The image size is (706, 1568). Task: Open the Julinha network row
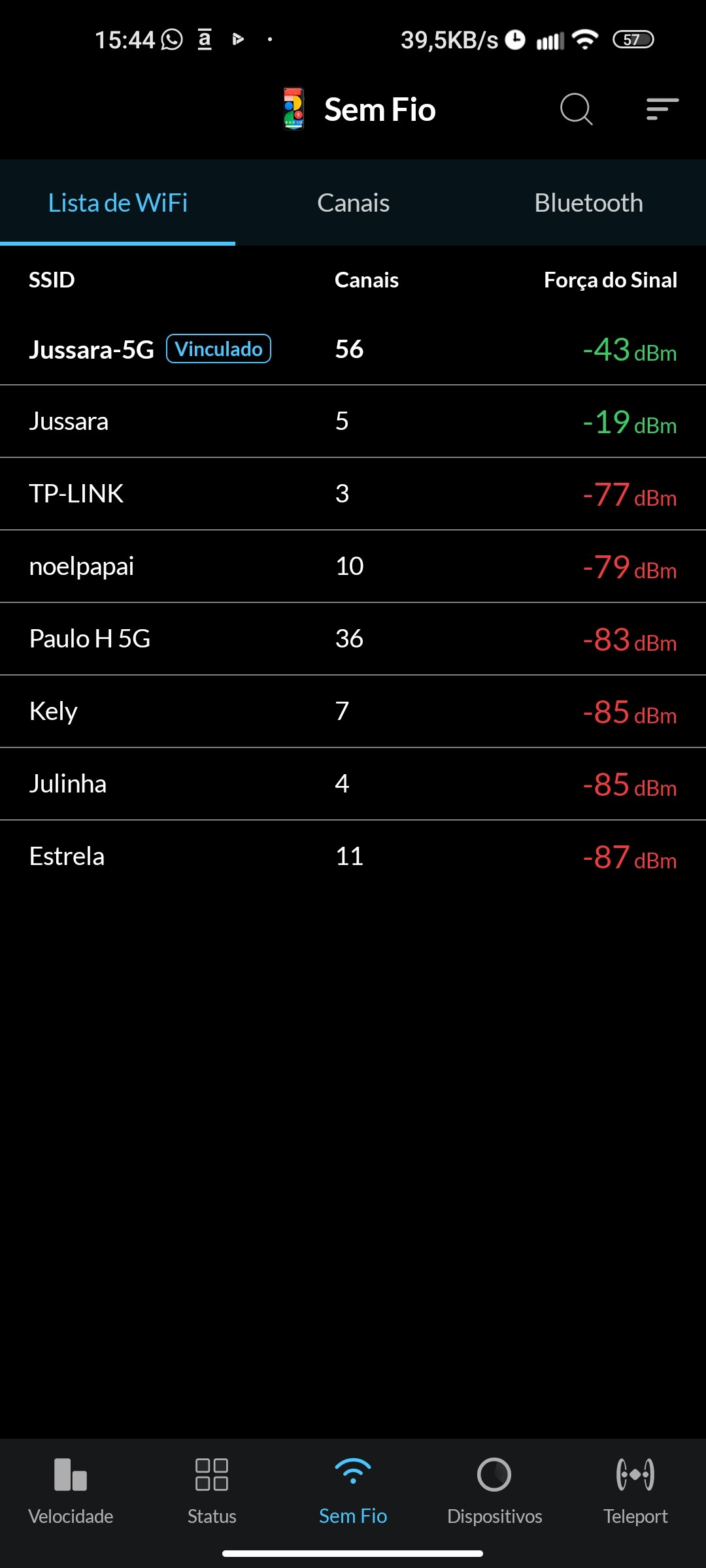[x=353, y=784]
